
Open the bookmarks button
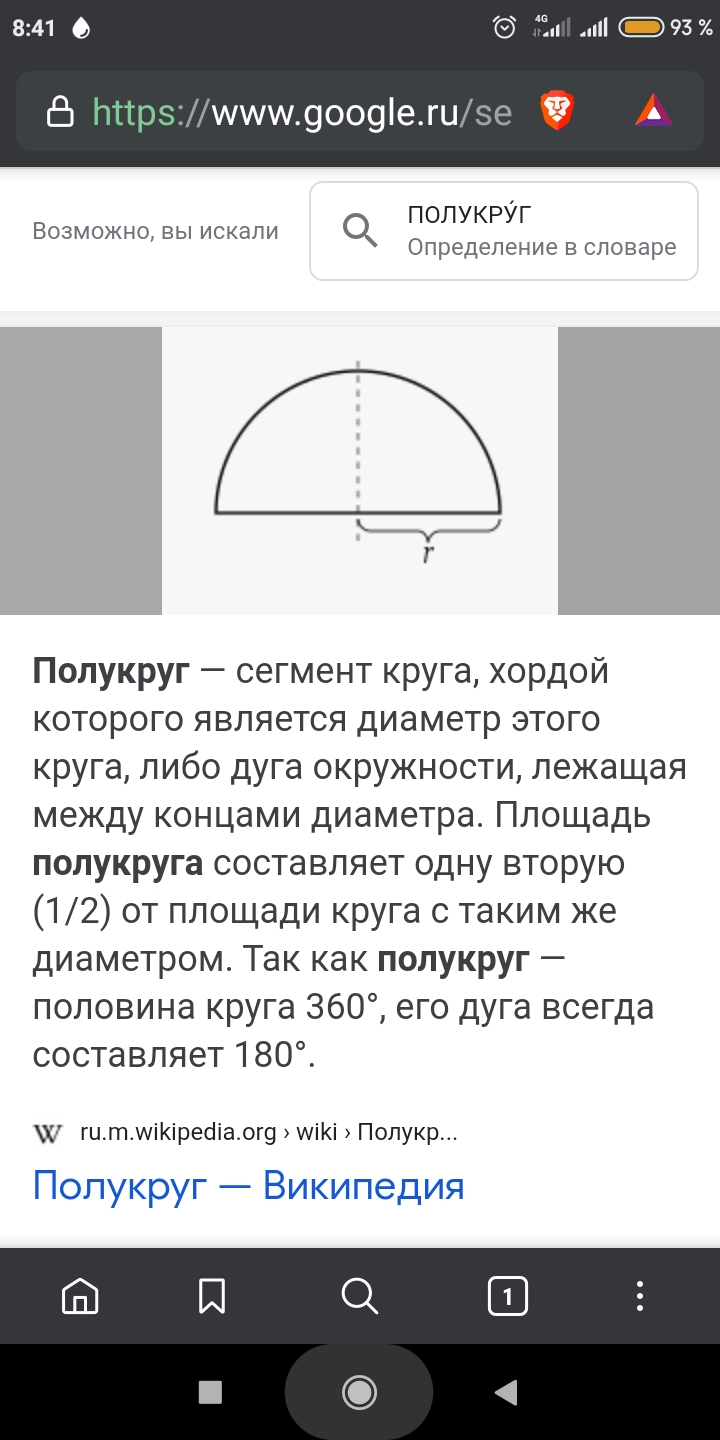[x=212, y=1297]
